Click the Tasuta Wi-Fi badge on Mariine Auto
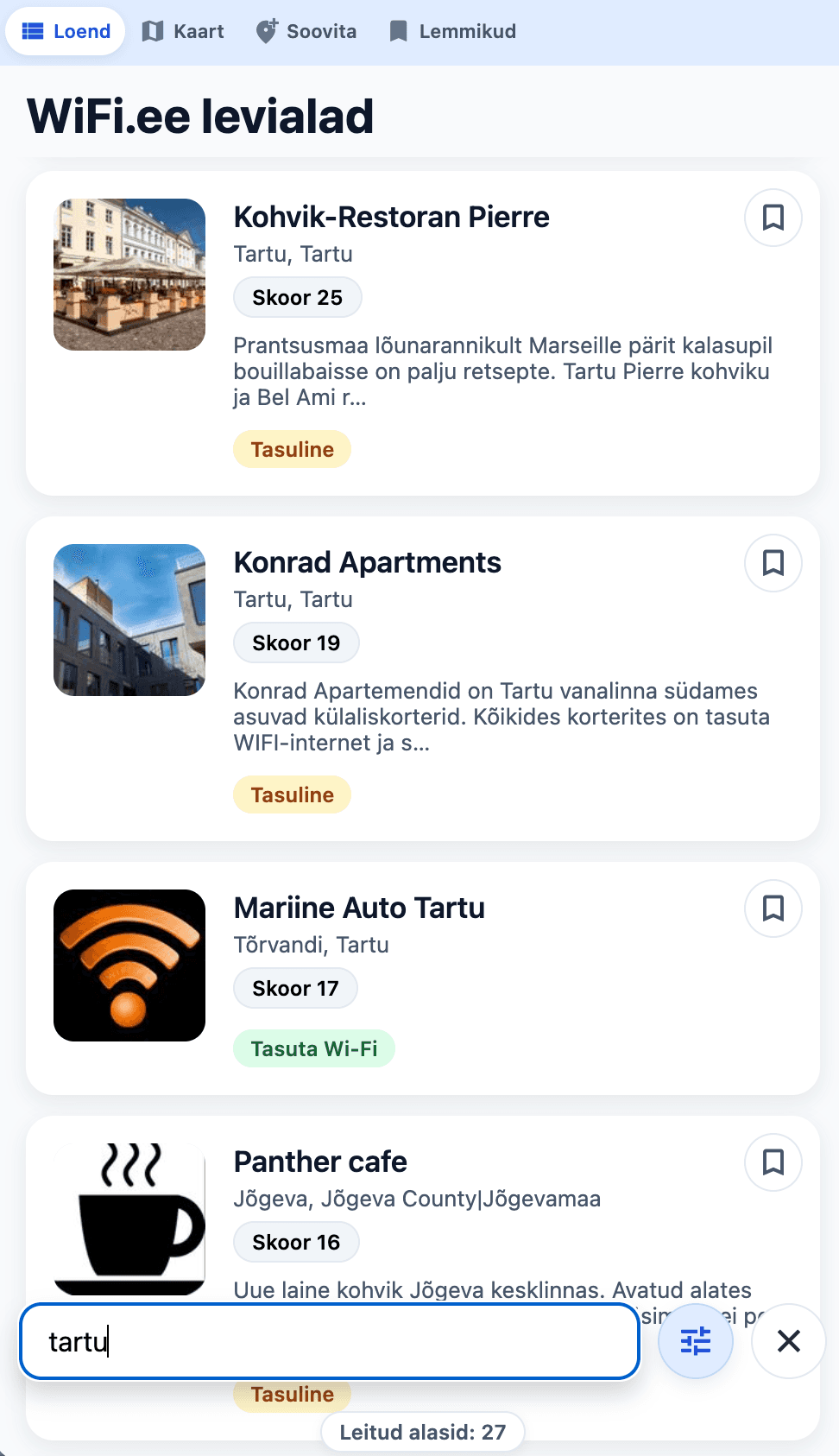This screenshot has height=1456, width=839. click(x=313, y=1048)
